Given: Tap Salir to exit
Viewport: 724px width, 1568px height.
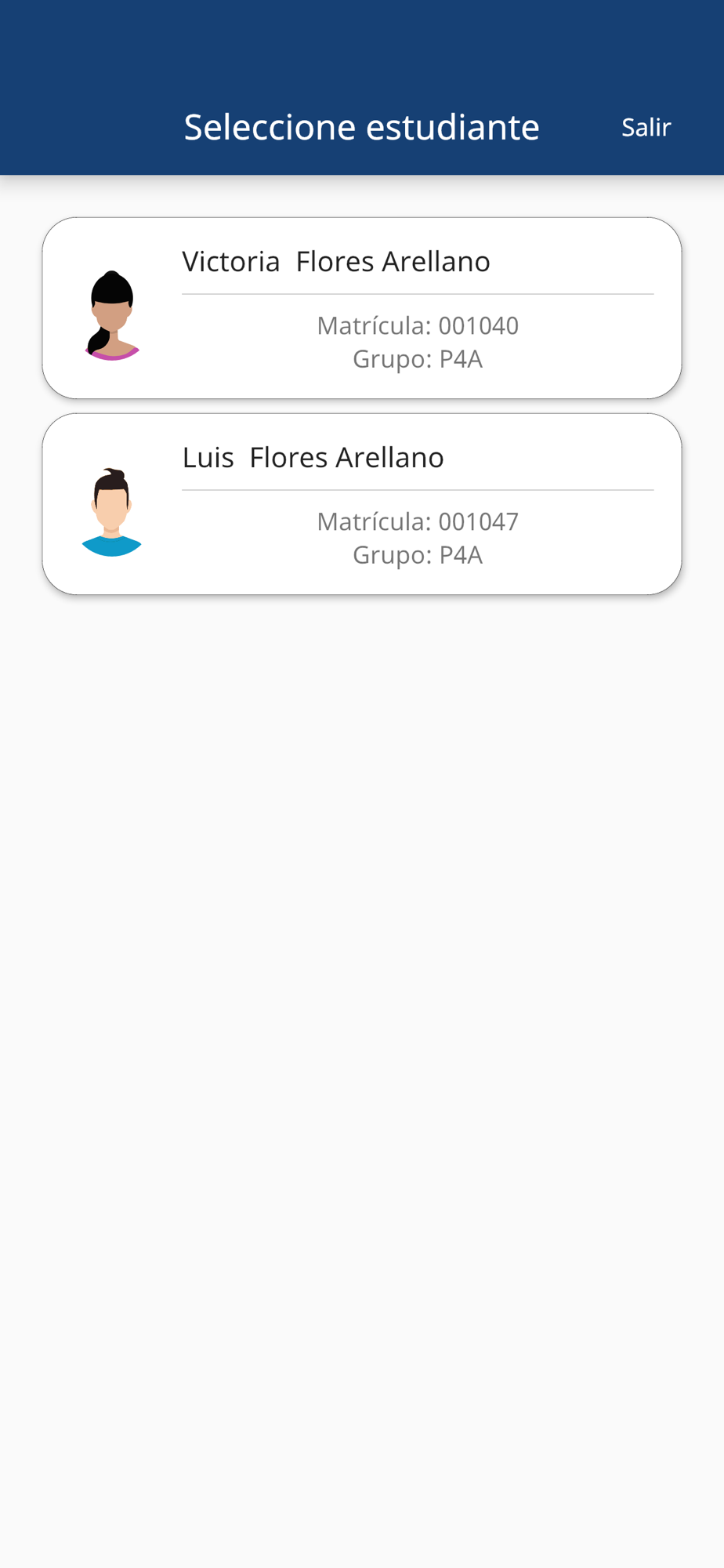Looking at the screenshot, I should pyautogui.click(x=646, y=127).
